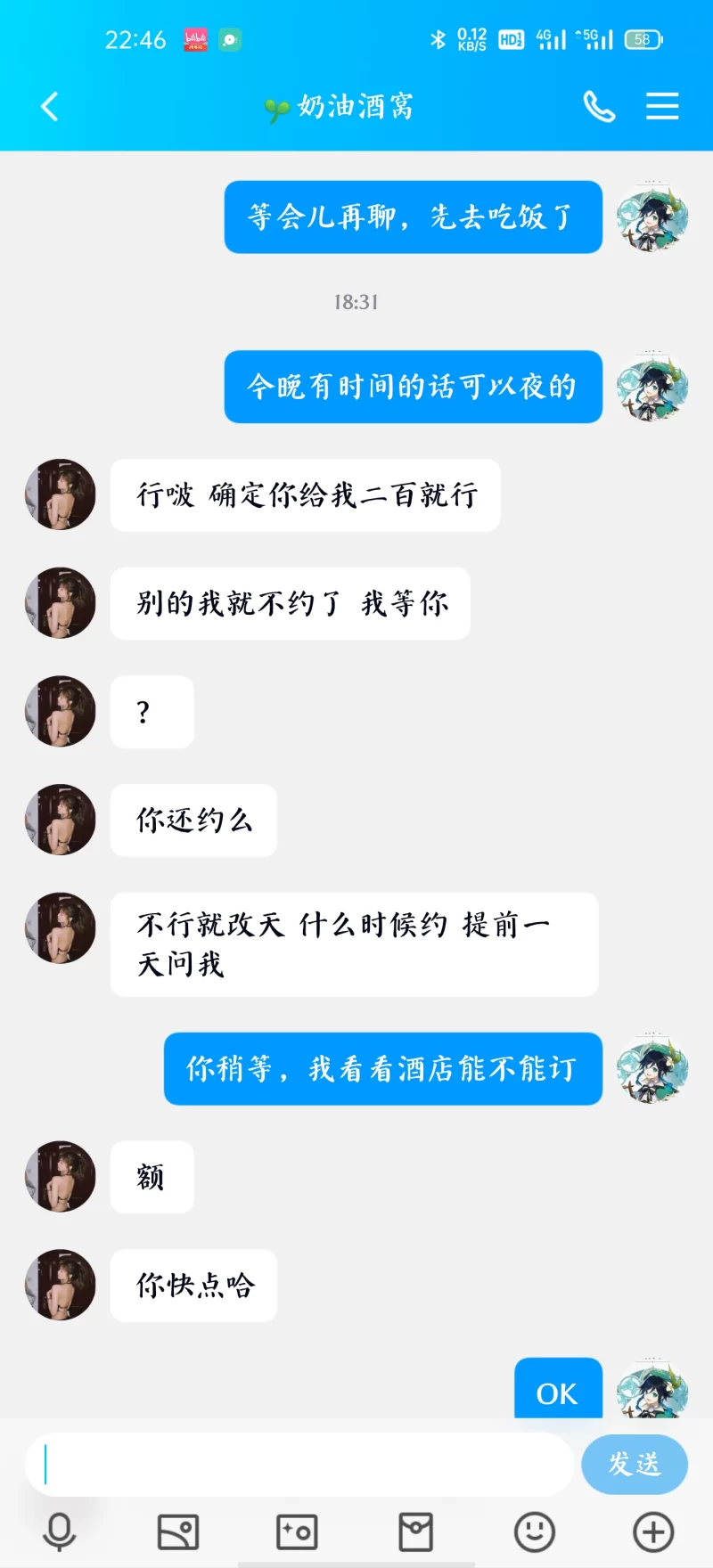The image size is (713, 1568).
Task: Focus the message text input box
Action: point(299,1464)
